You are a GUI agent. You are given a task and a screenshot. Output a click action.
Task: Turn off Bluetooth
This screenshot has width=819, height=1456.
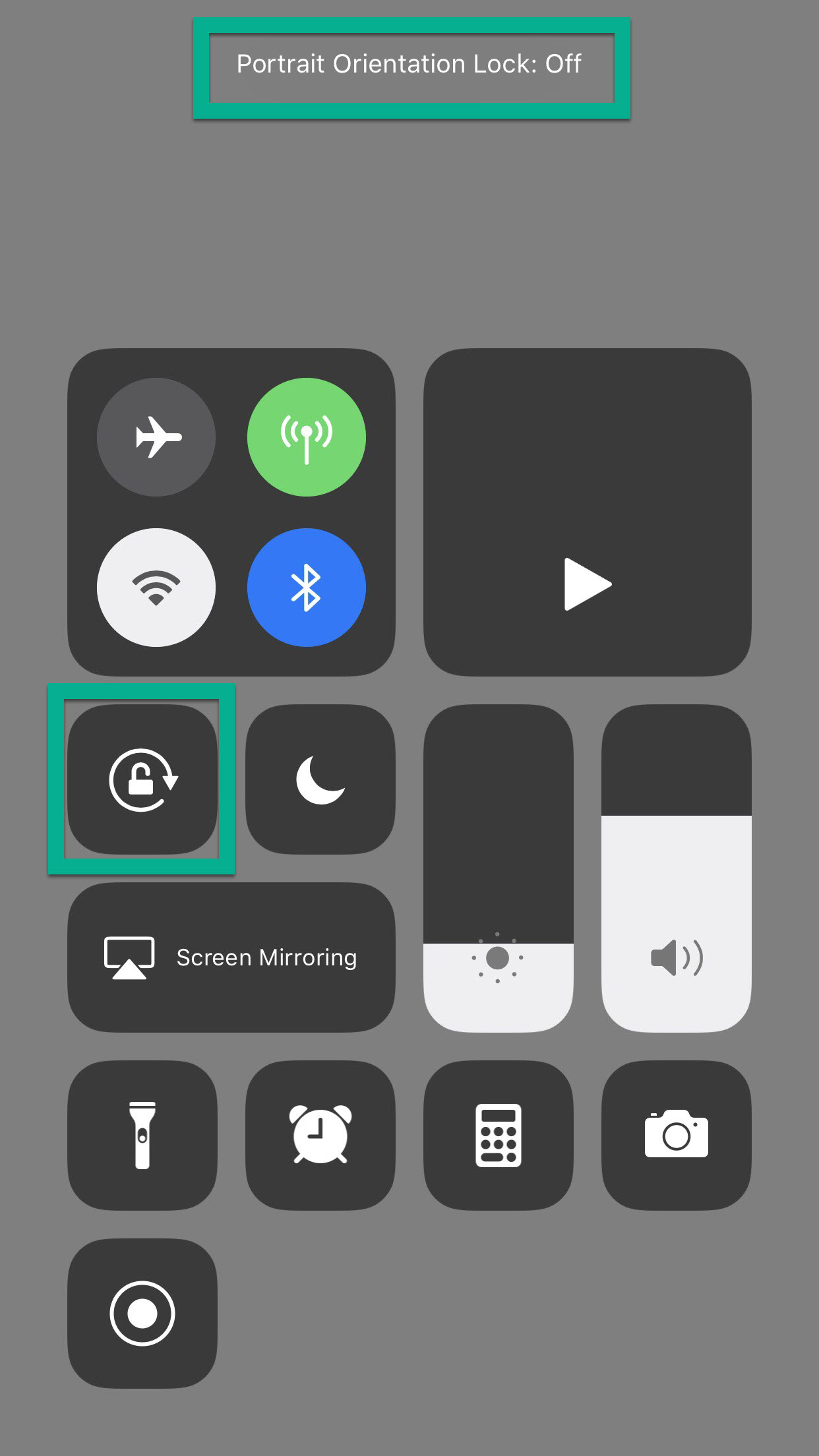point(306,587)
